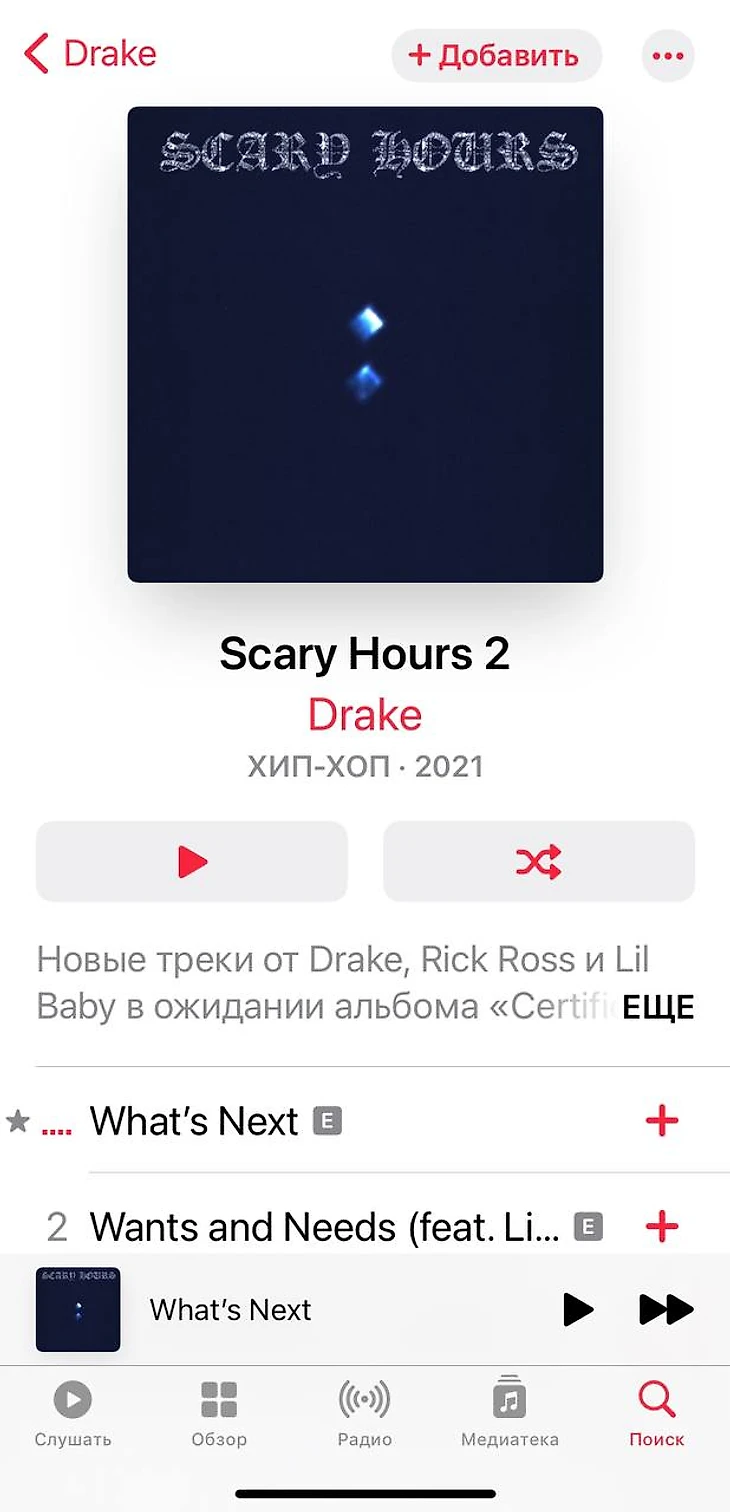Shuffle the Scary Hours 2 album
Screen dimensions: 730x1512
(x=538, y=861)
